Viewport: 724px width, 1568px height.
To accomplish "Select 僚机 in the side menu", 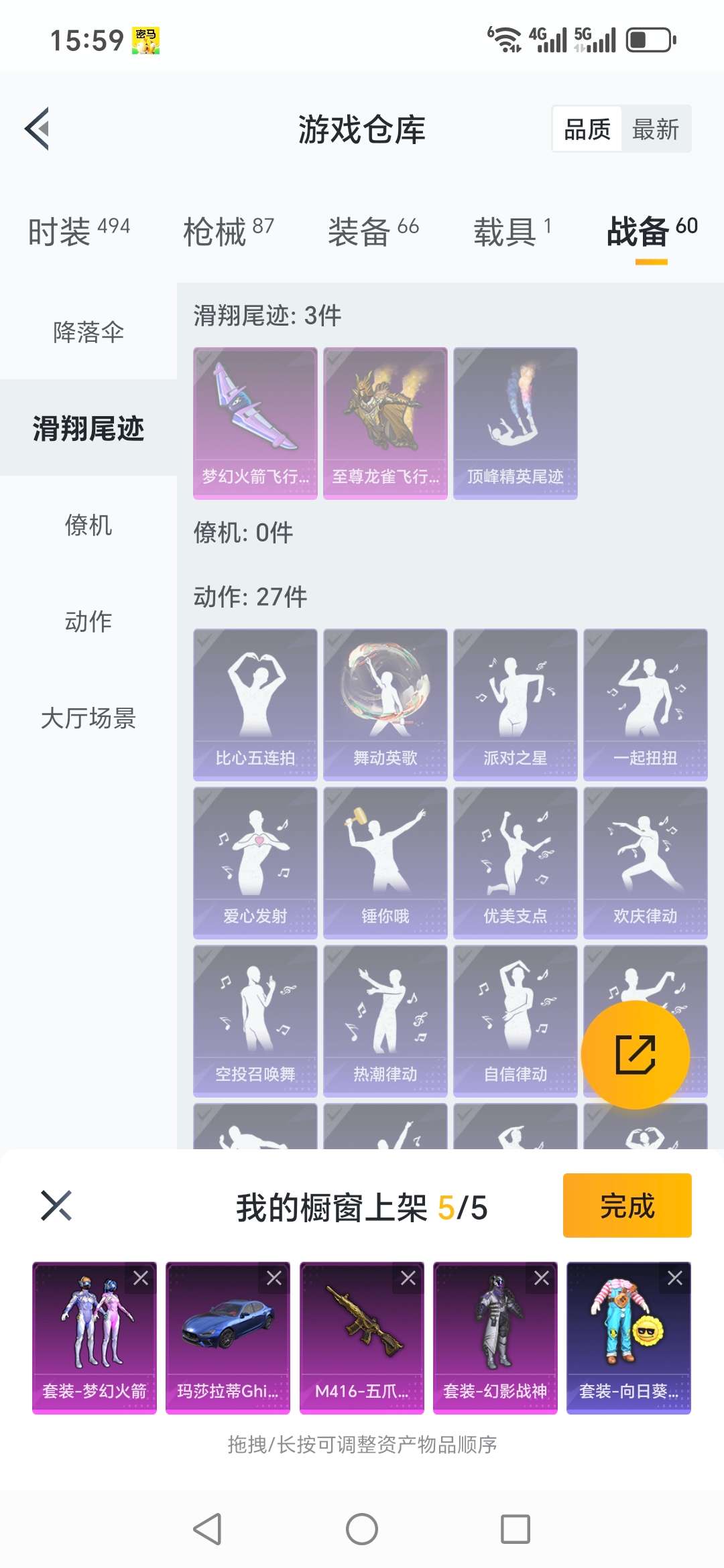I will 88,525.
